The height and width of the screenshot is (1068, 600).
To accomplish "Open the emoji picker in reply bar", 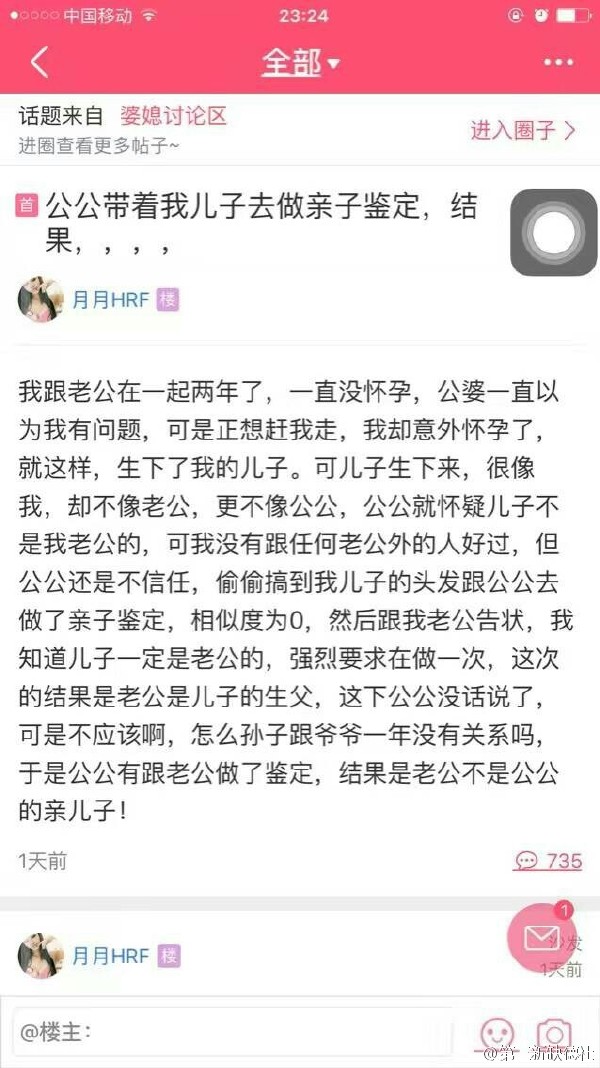I will (x=497, y=1033).
